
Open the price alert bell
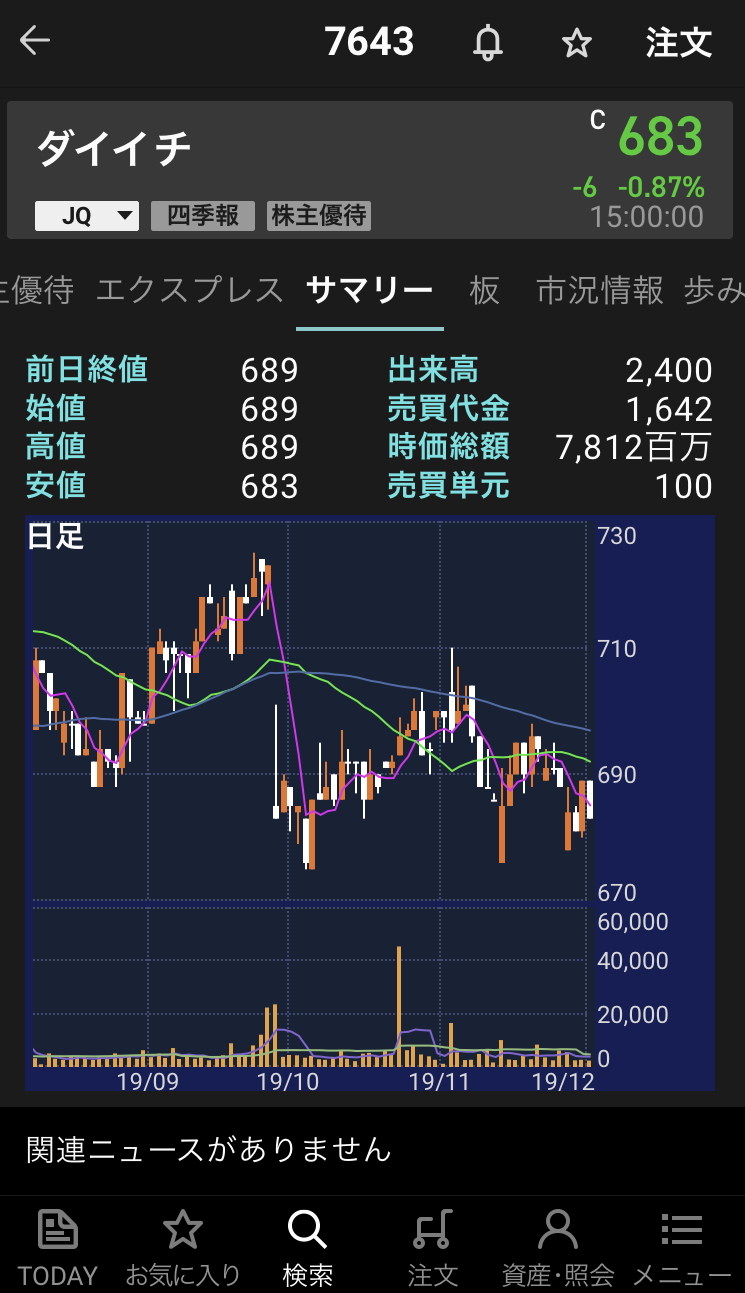(x=488, y=43)
